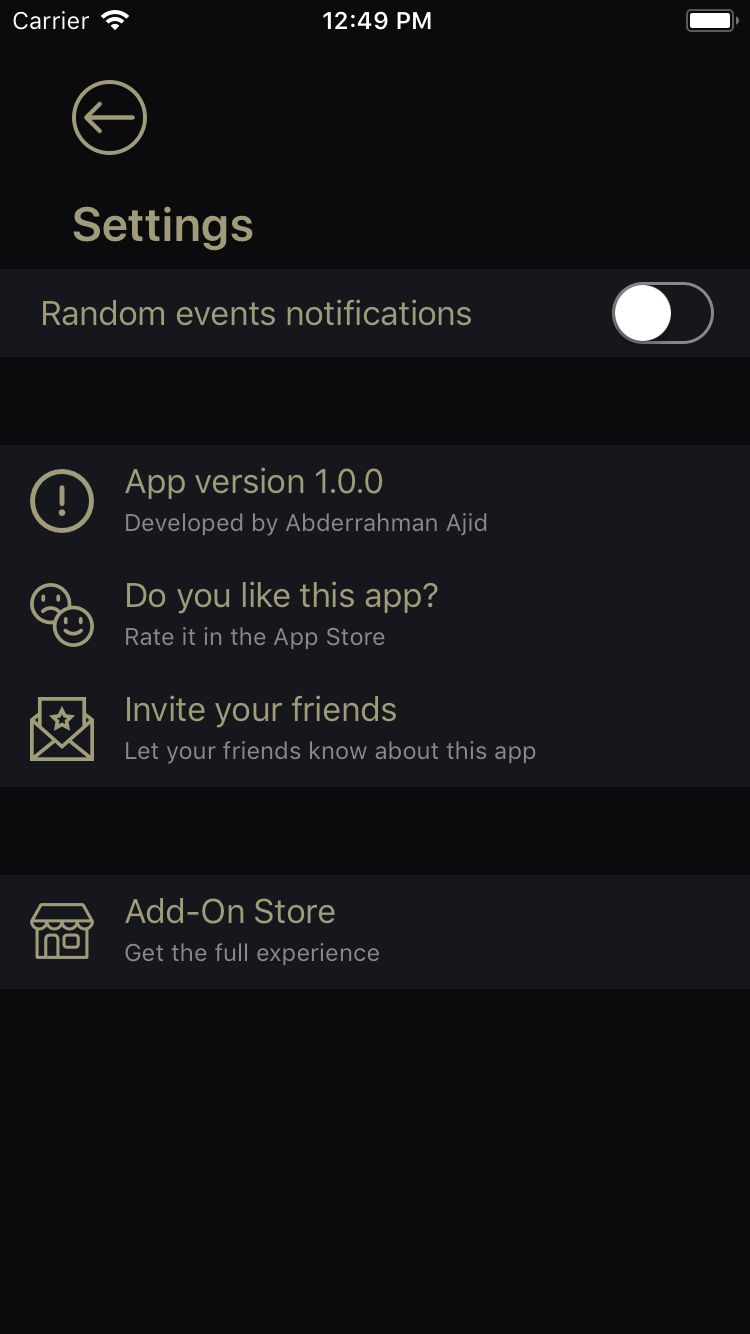Go back using the circled arrow
This screenshot has width=750, height=1334.
click(110, 118)
